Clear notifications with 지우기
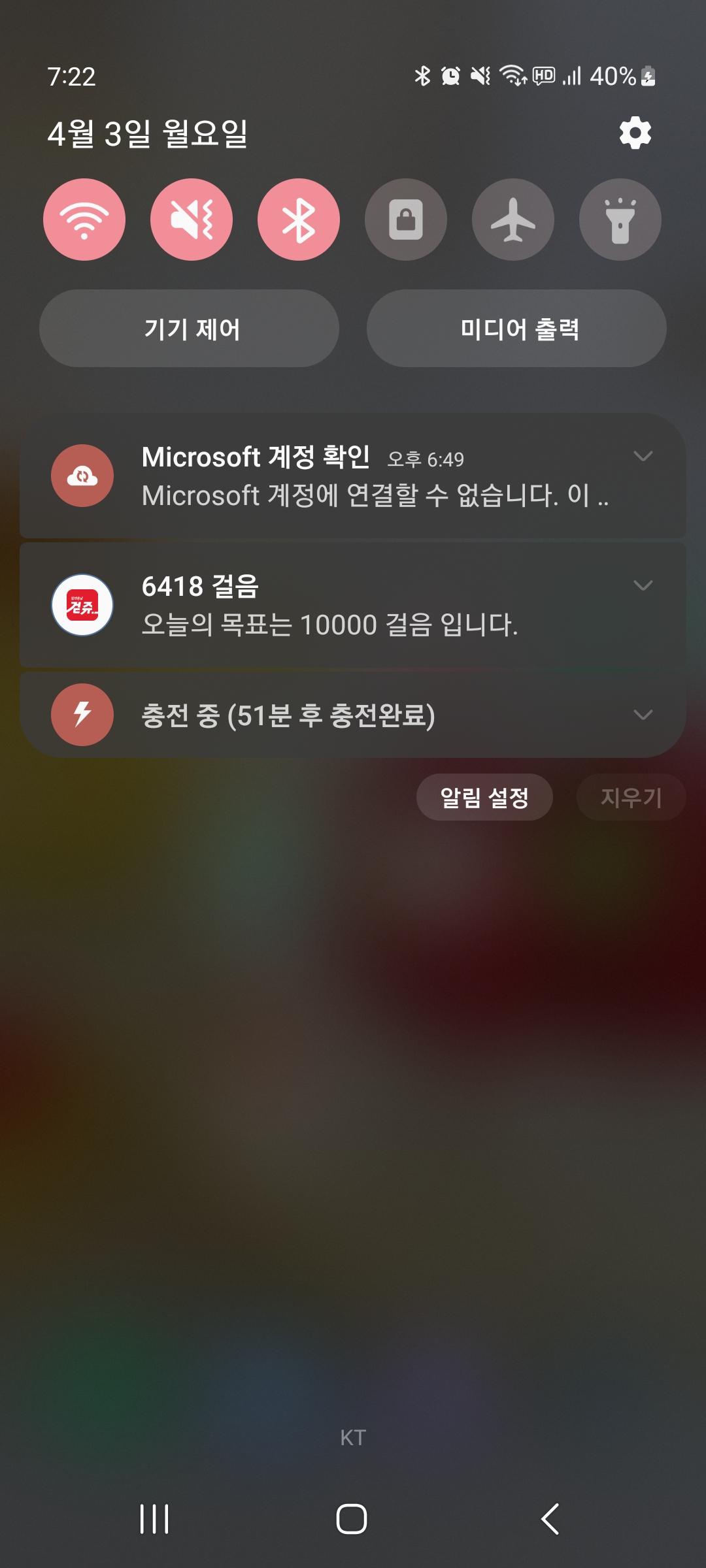706x1568 pixels. [x=631, y=798]
